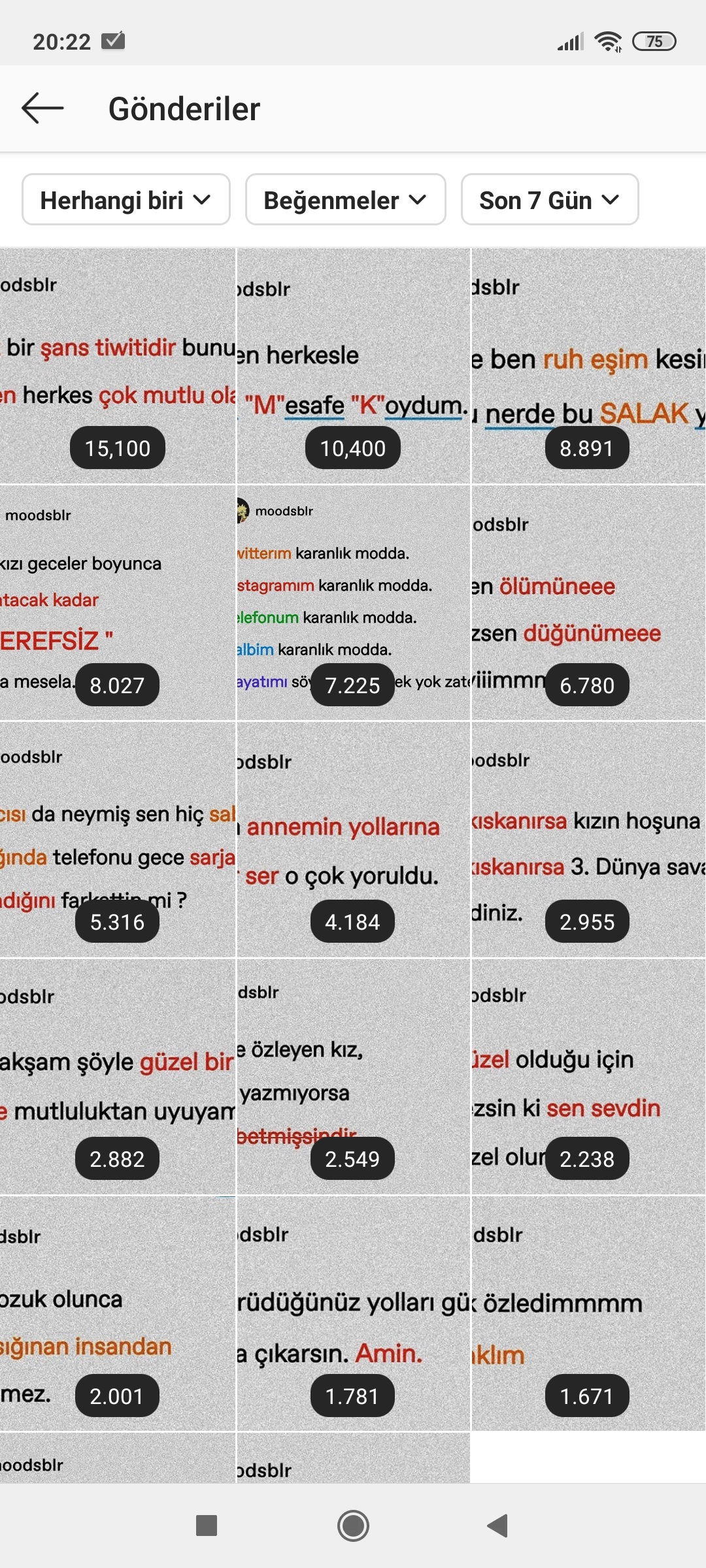706x1568 pixels.
Task: Open the post with 10,400 likes
Action: (353, 366)
